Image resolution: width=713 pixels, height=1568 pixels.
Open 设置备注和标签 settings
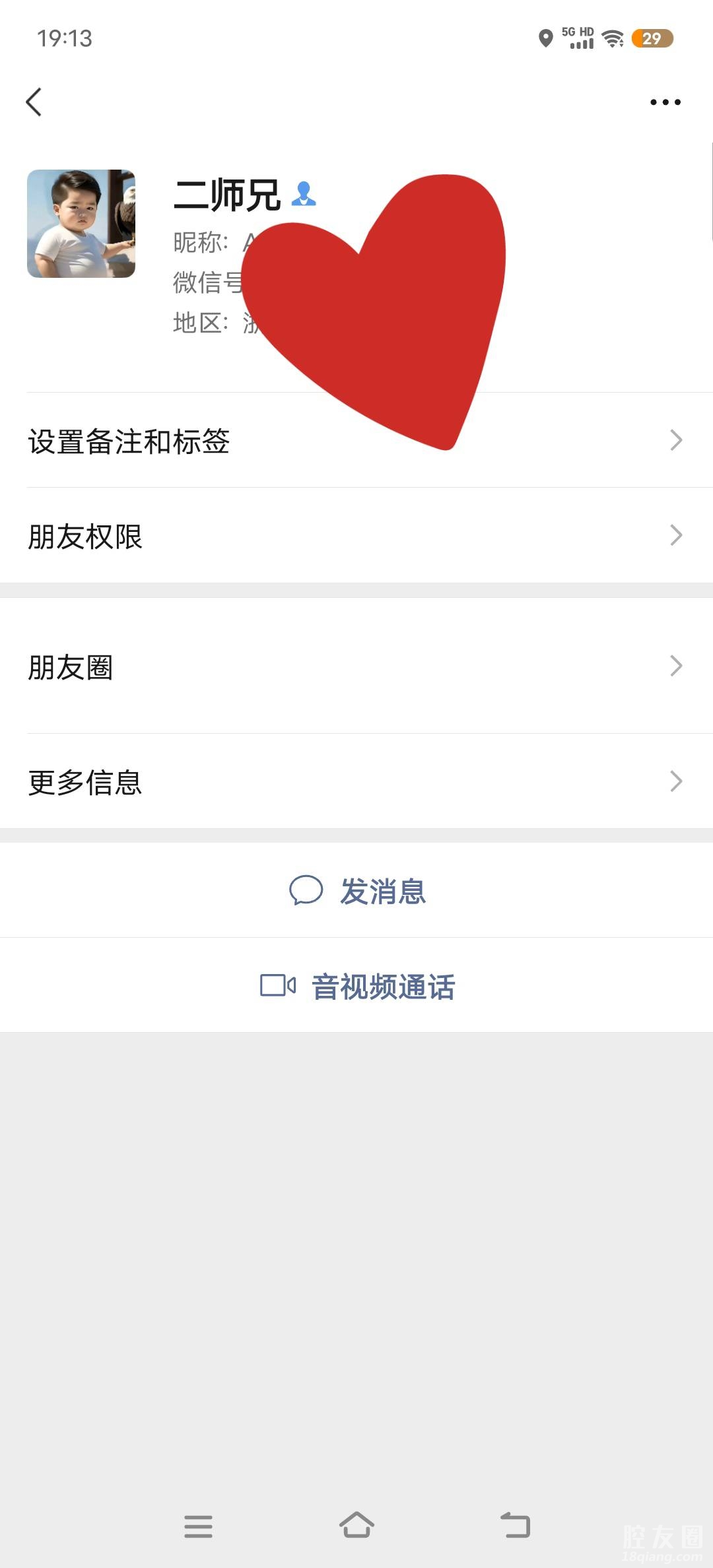coord(356,441)
